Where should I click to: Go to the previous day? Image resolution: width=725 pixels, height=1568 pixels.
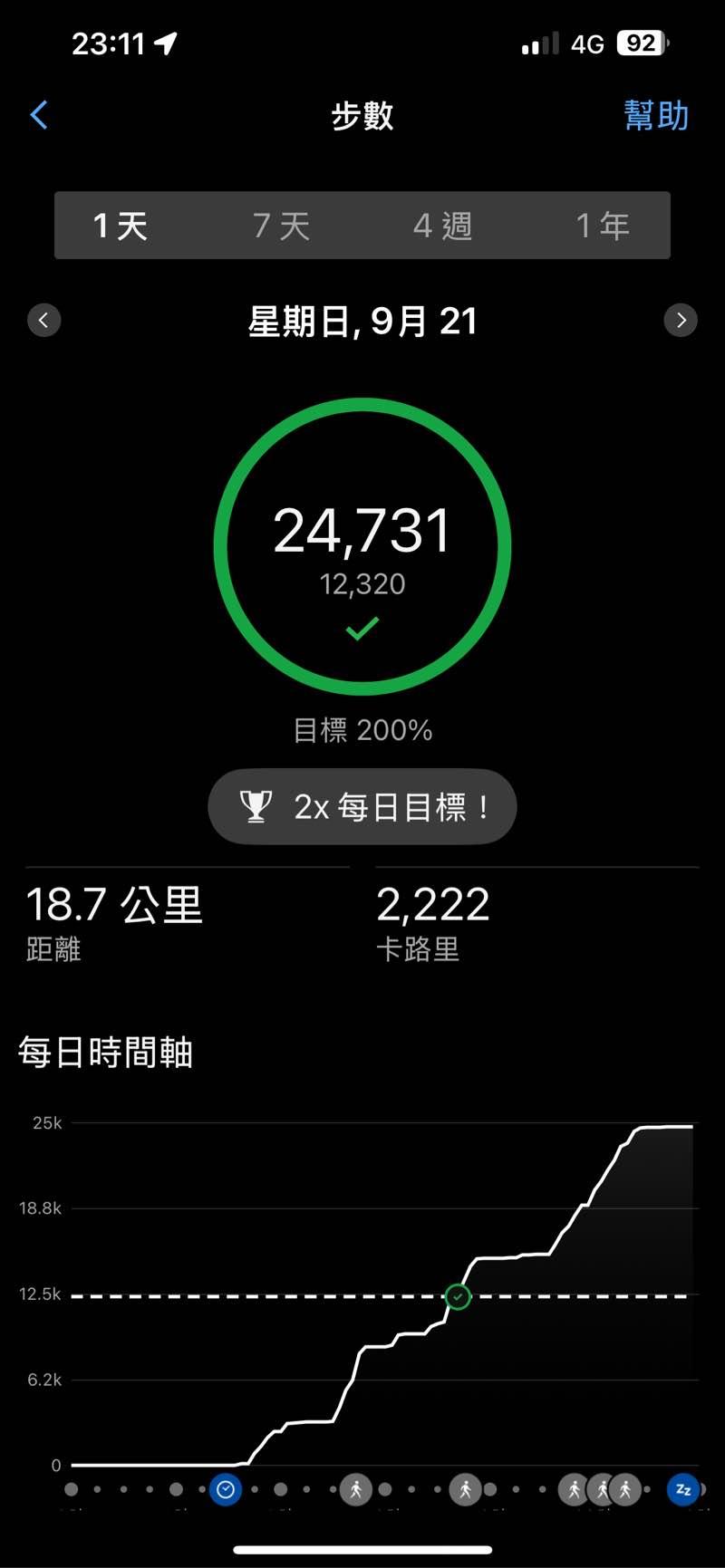pyautogui.click(x=44, y=320)
